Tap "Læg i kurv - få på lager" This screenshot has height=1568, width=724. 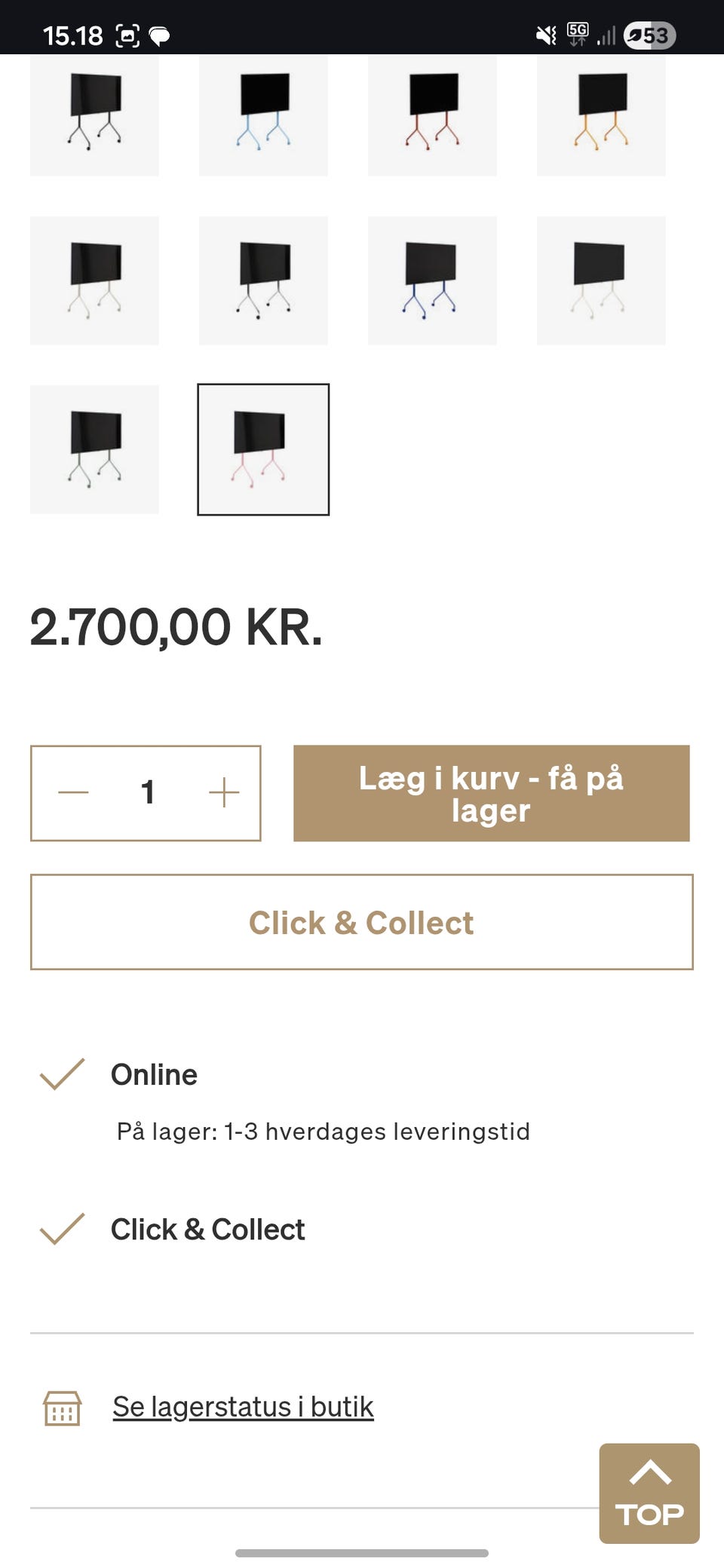tap(492, 793)
